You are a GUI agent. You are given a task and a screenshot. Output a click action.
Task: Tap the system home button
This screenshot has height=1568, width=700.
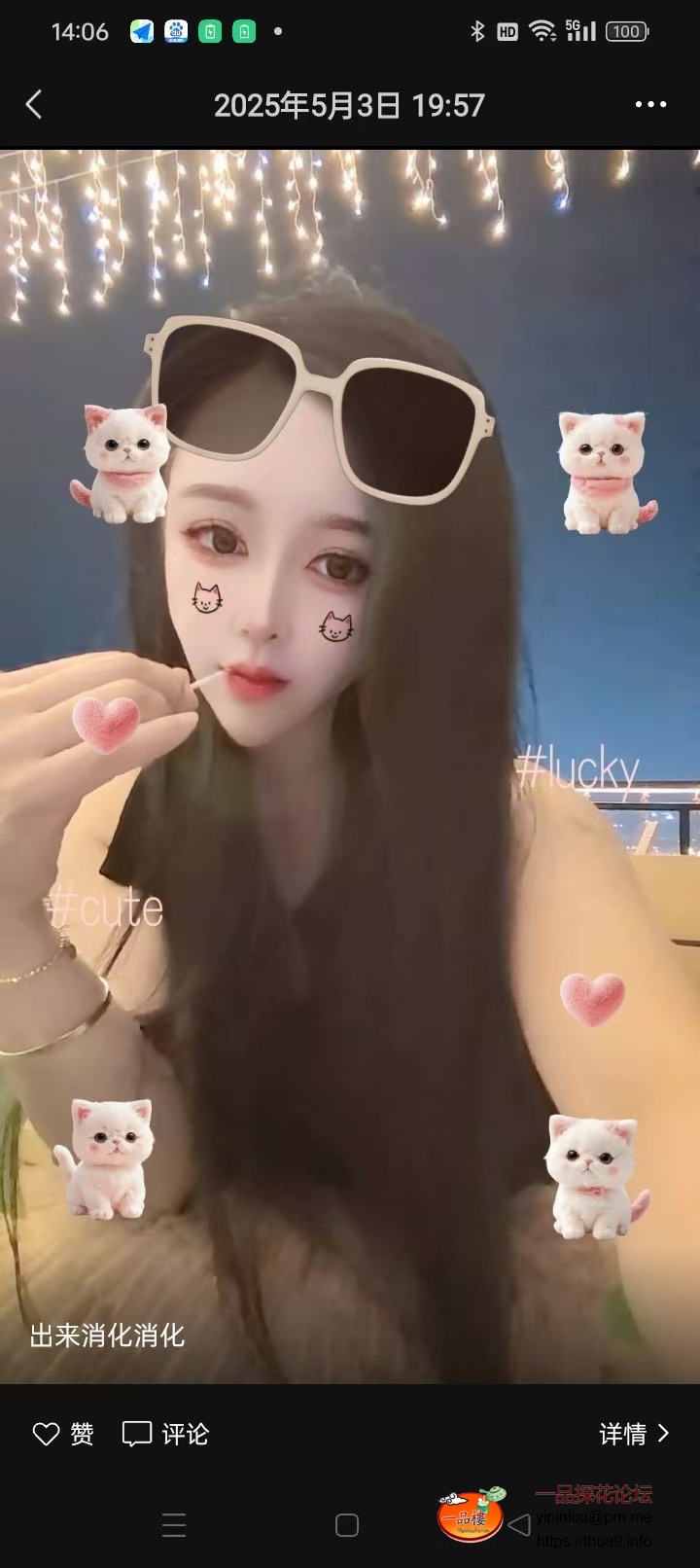[x=347, y=1525]
